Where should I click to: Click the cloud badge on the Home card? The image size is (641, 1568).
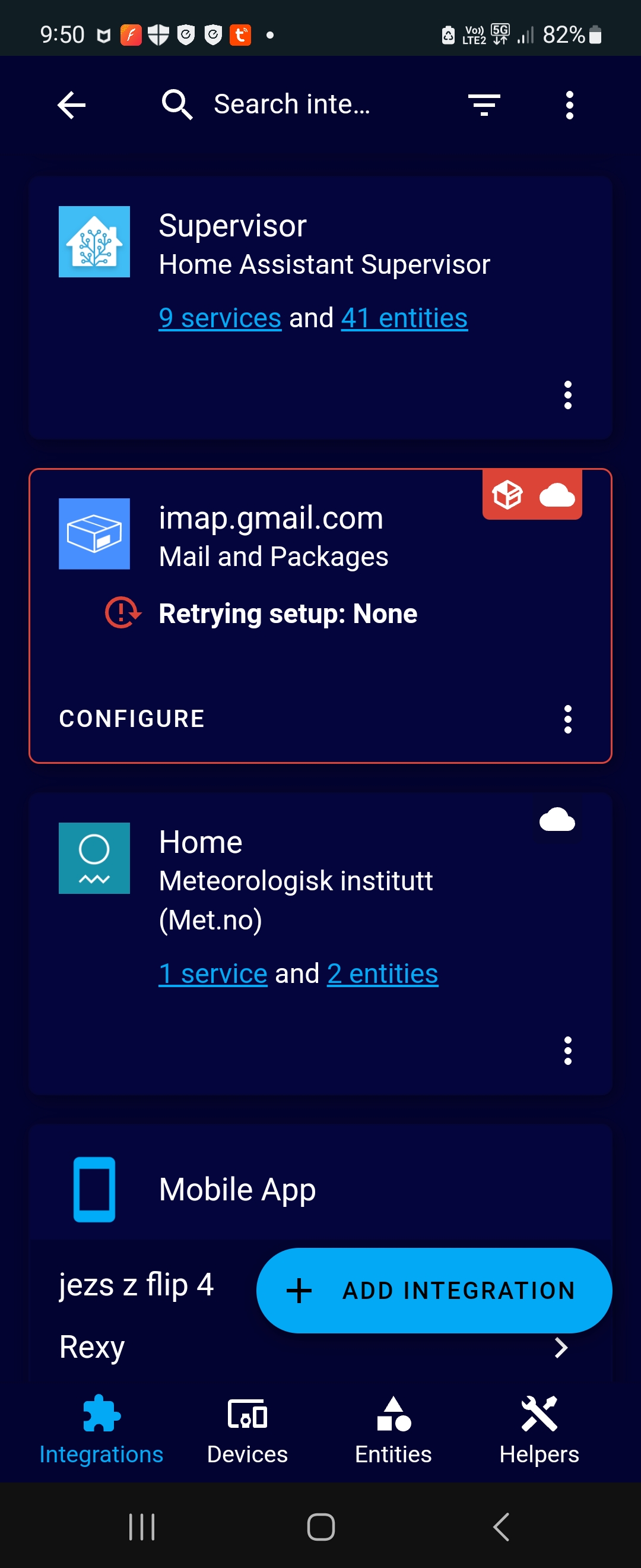557,820
